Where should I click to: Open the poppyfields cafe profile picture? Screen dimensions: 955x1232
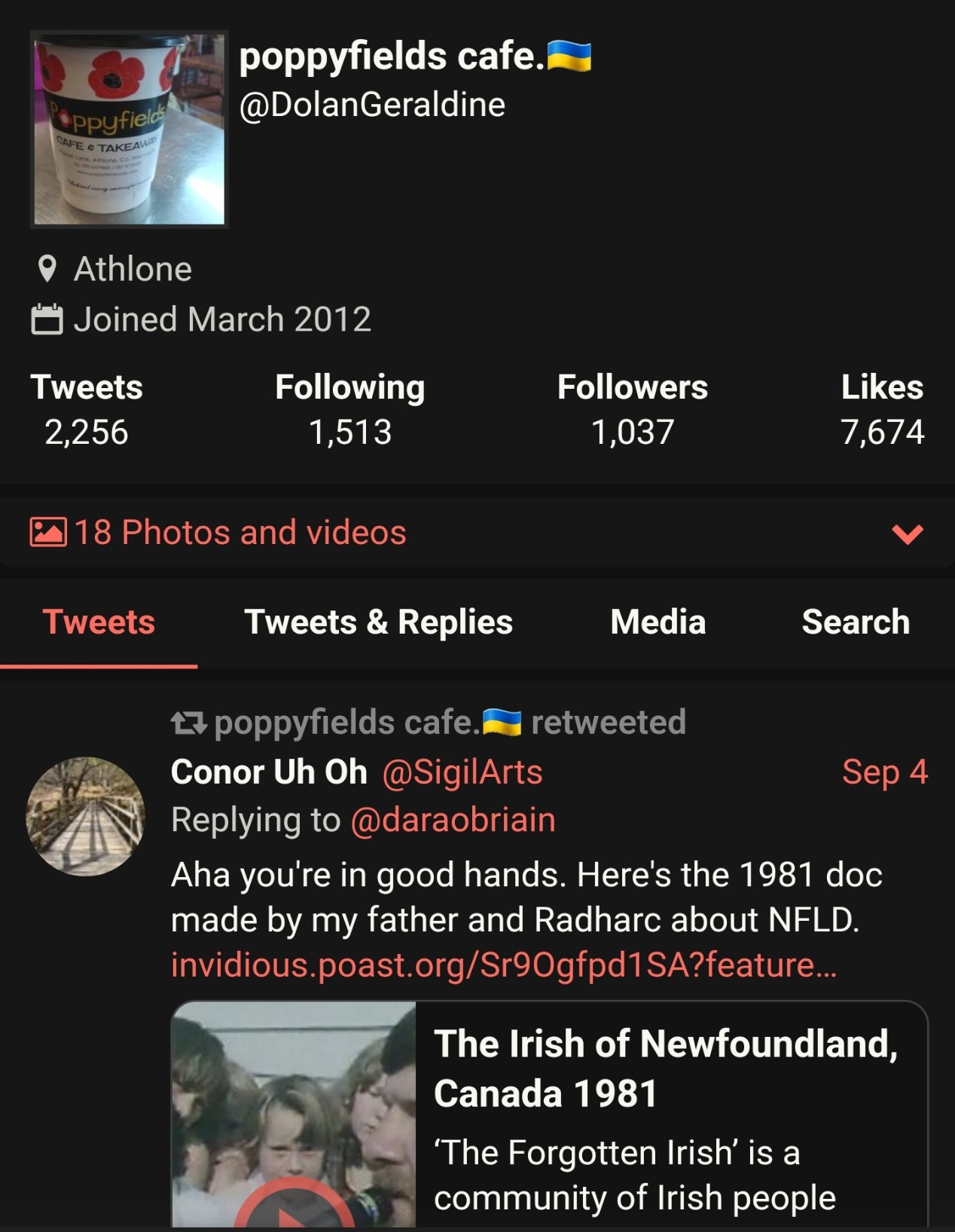129,129
